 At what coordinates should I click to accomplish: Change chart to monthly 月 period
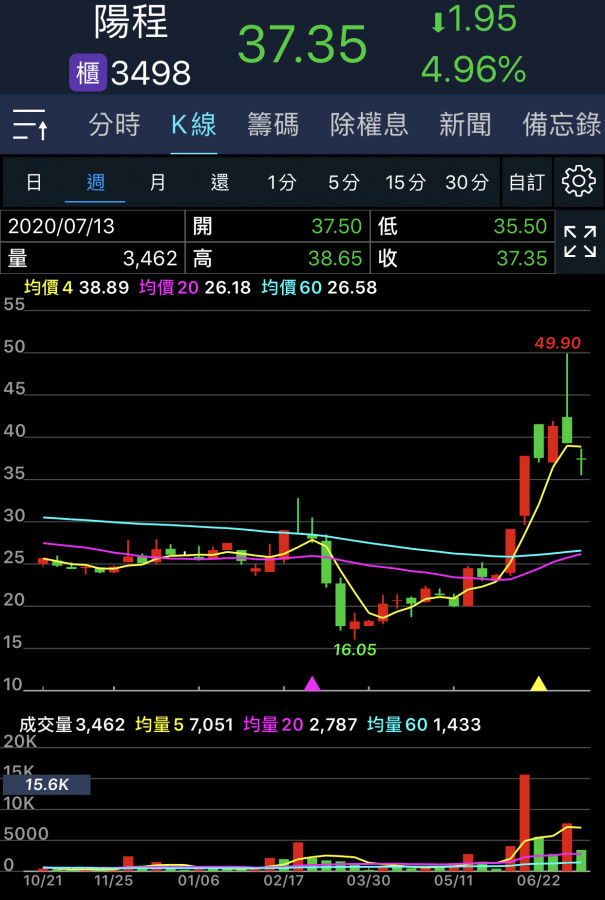click(x=158, y=182)
